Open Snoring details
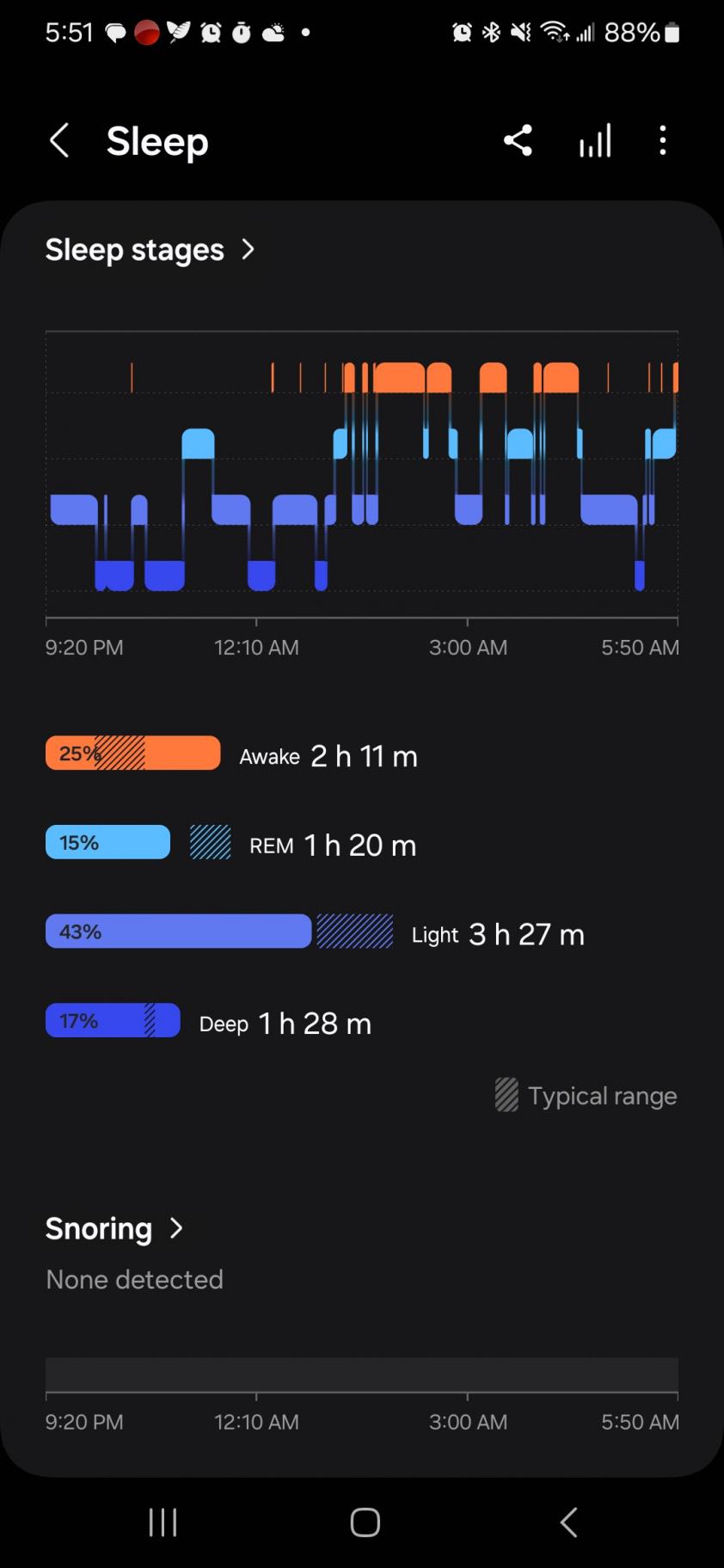Image resolution: width=724 pixels, height=1568 pixels. (x=114, y=1228)
